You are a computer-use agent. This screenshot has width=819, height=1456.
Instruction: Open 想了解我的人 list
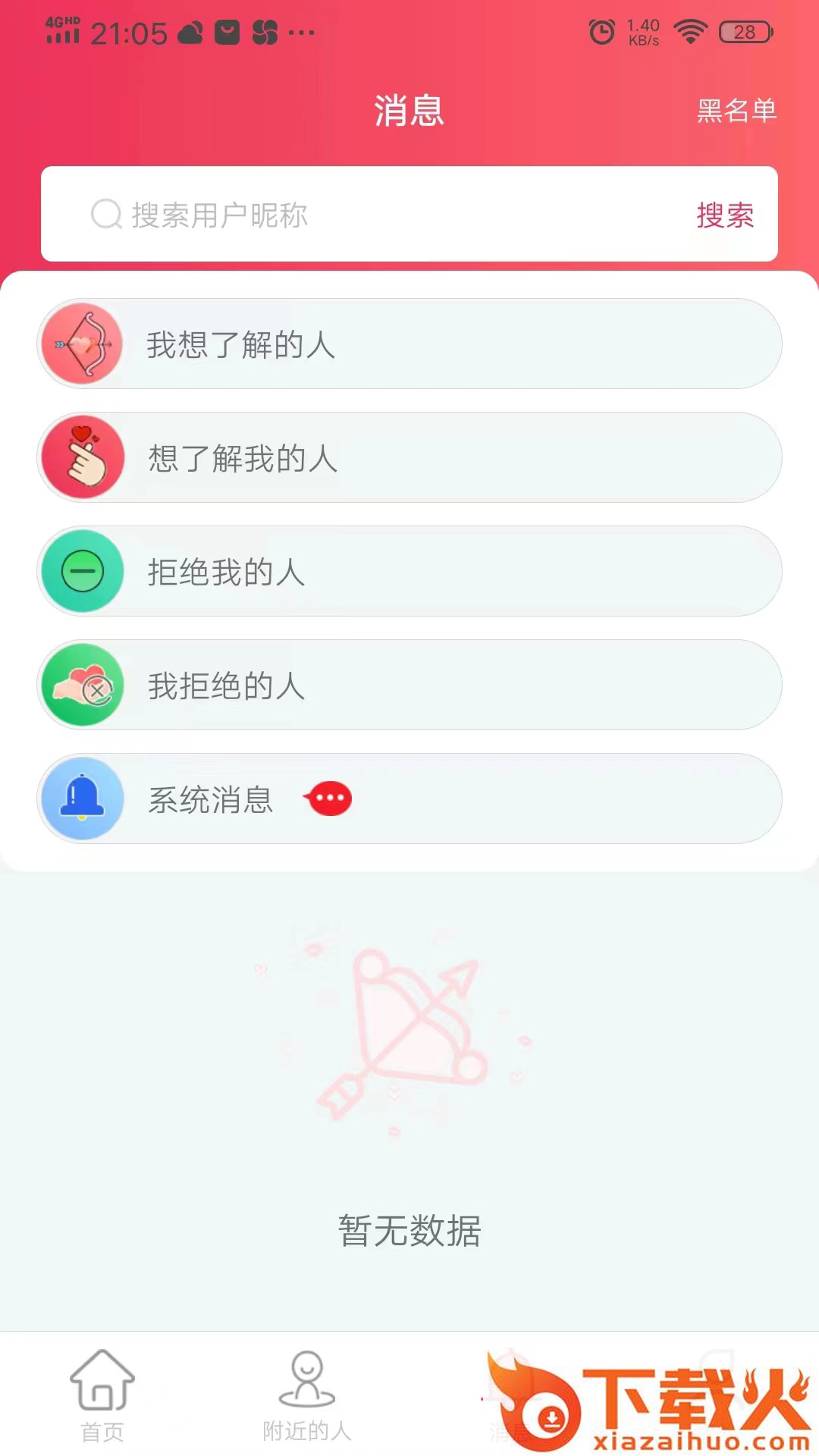coord(409,458)
